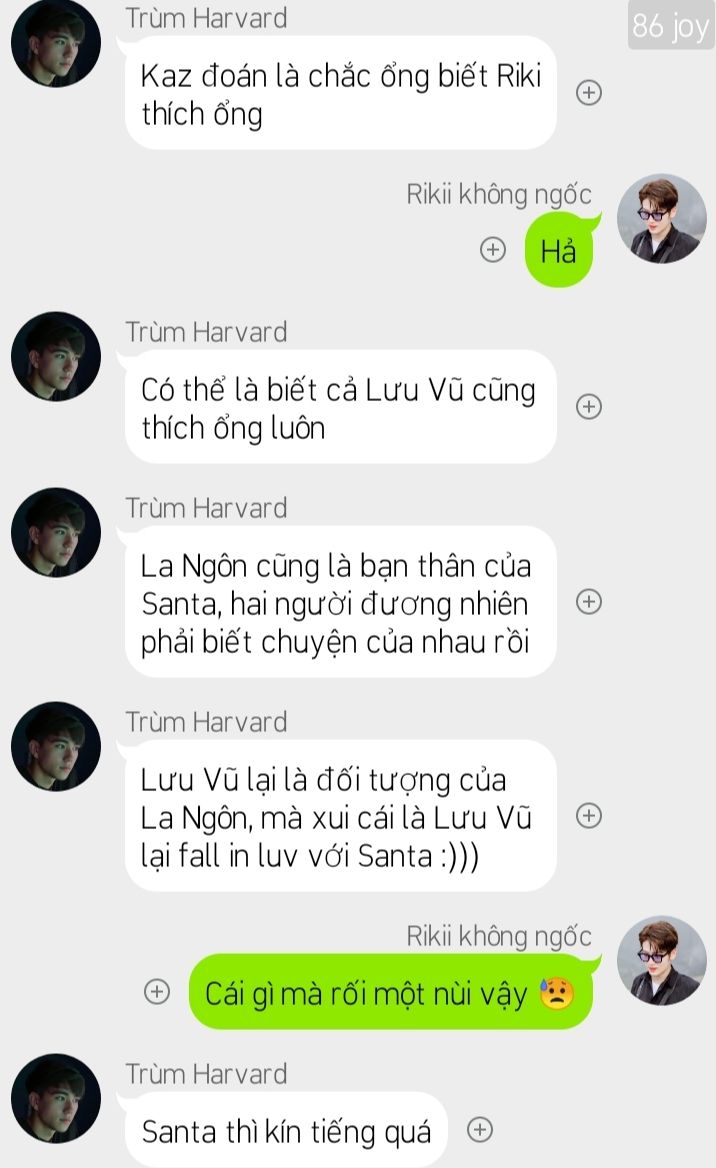Open Rikii không ngốc's avatar beside "Cái gì mà rối"

tap(662, 961)
